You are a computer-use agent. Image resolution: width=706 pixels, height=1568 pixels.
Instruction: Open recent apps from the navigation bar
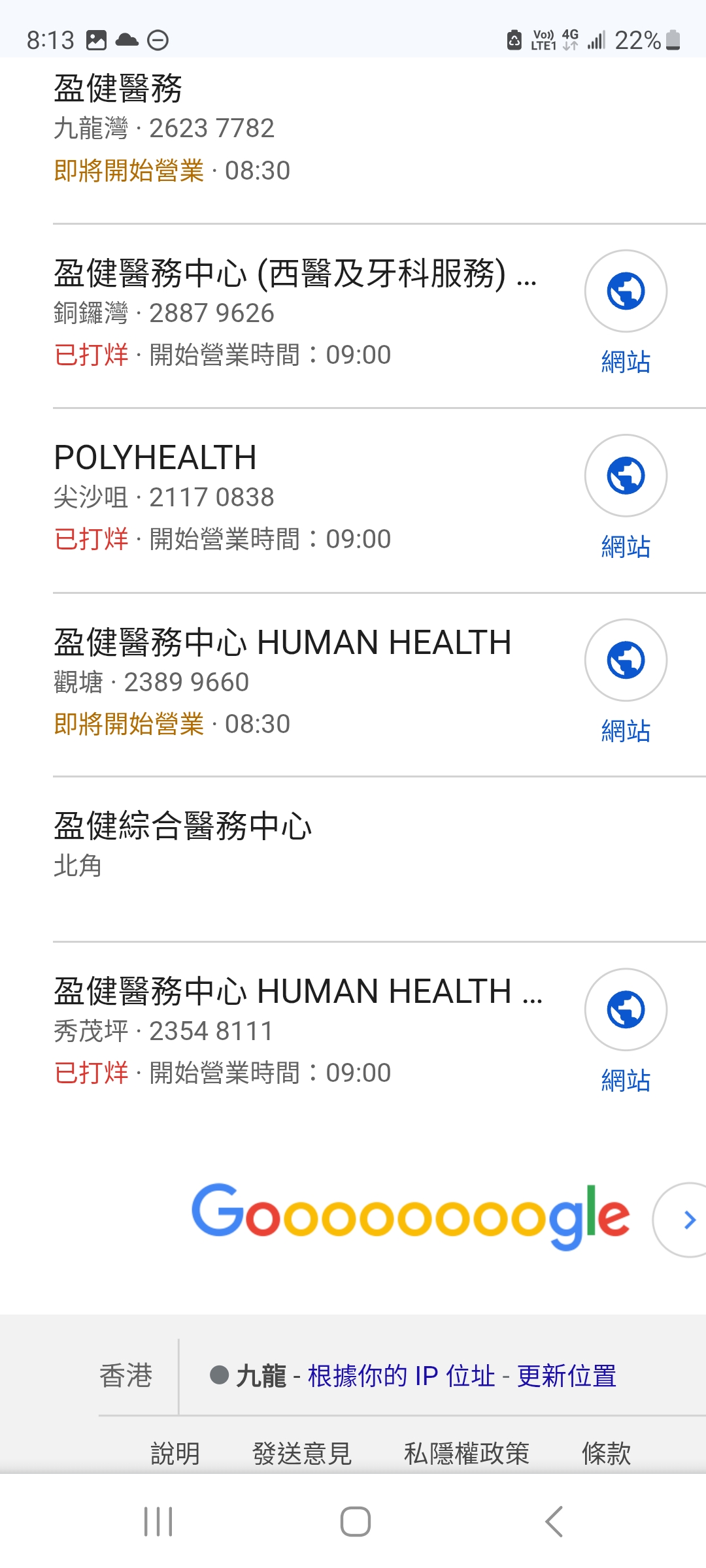[158, 1522]
